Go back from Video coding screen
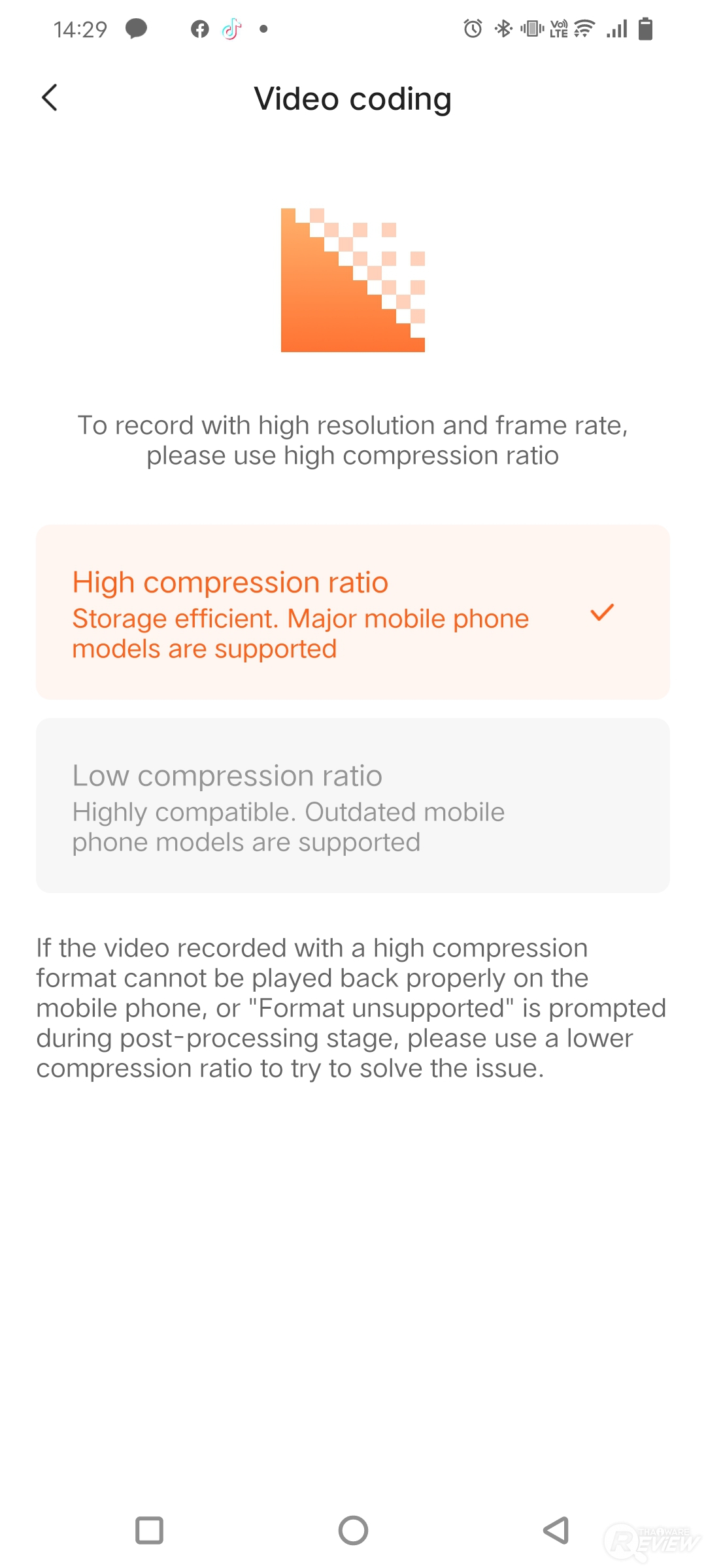This screenshot has height=1568, width=706. (50, 98)
